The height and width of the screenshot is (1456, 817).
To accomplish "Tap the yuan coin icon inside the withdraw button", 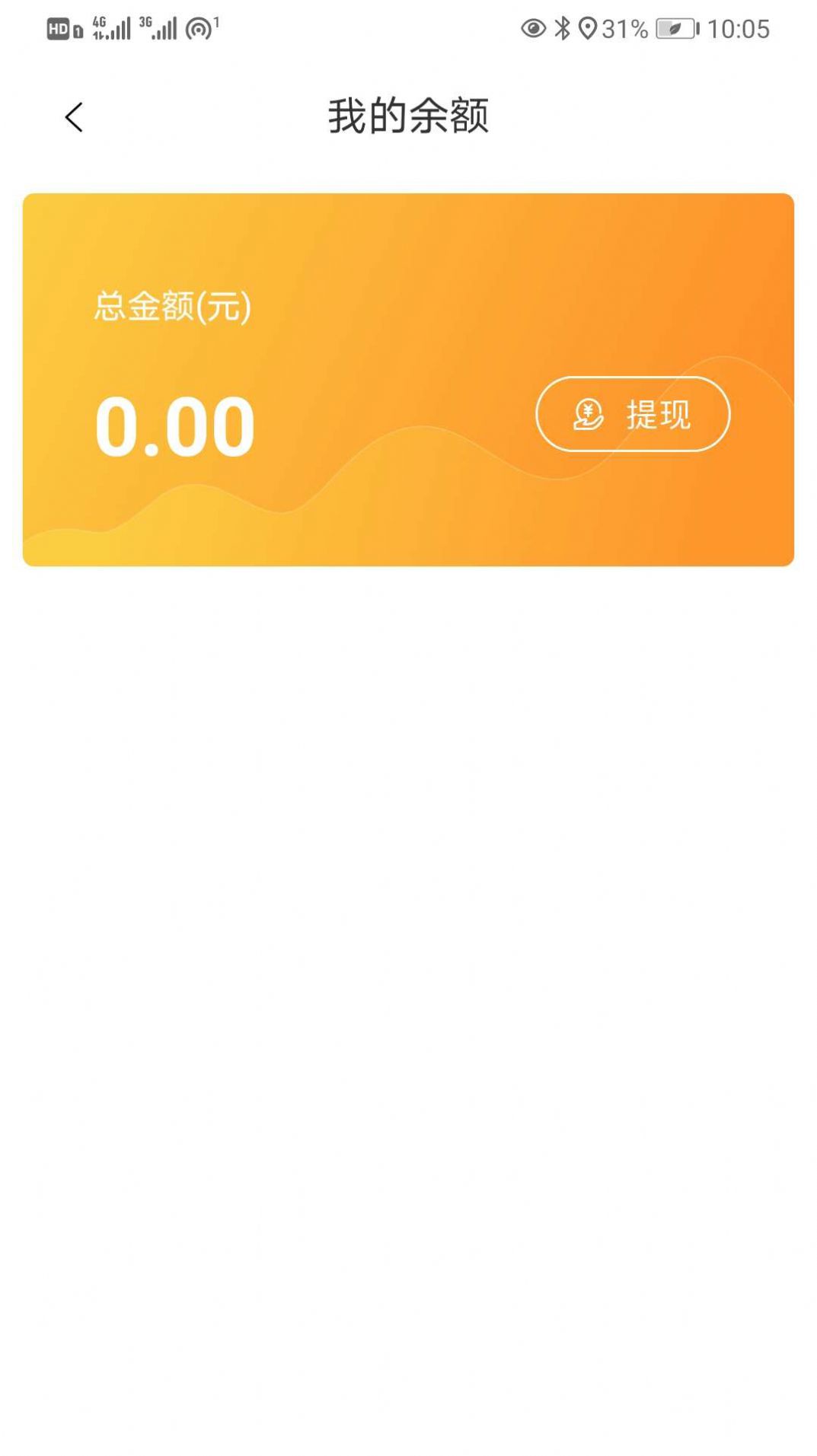I will pos(588,416).
